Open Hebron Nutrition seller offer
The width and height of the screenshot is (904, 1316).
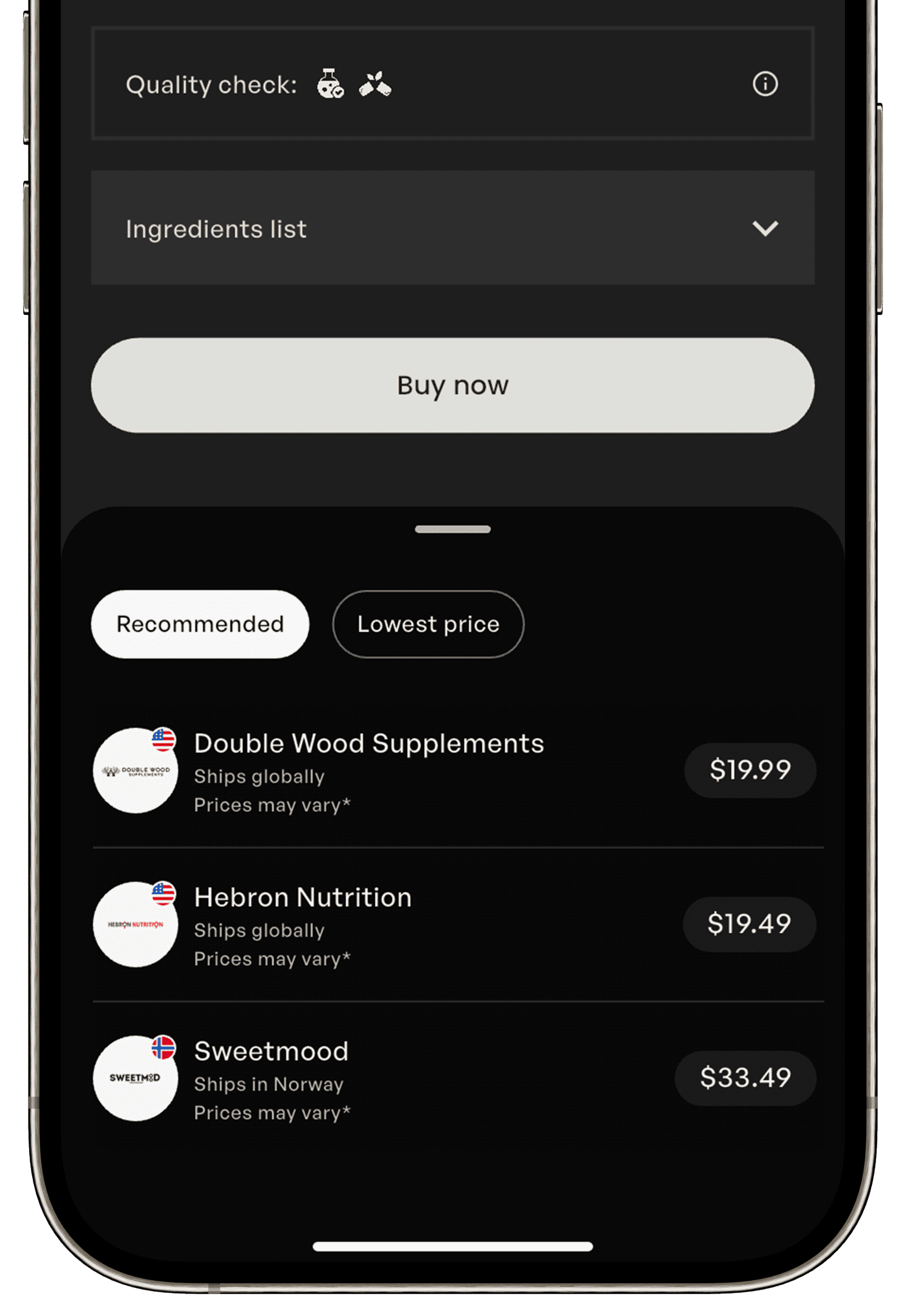pos(453,925)
